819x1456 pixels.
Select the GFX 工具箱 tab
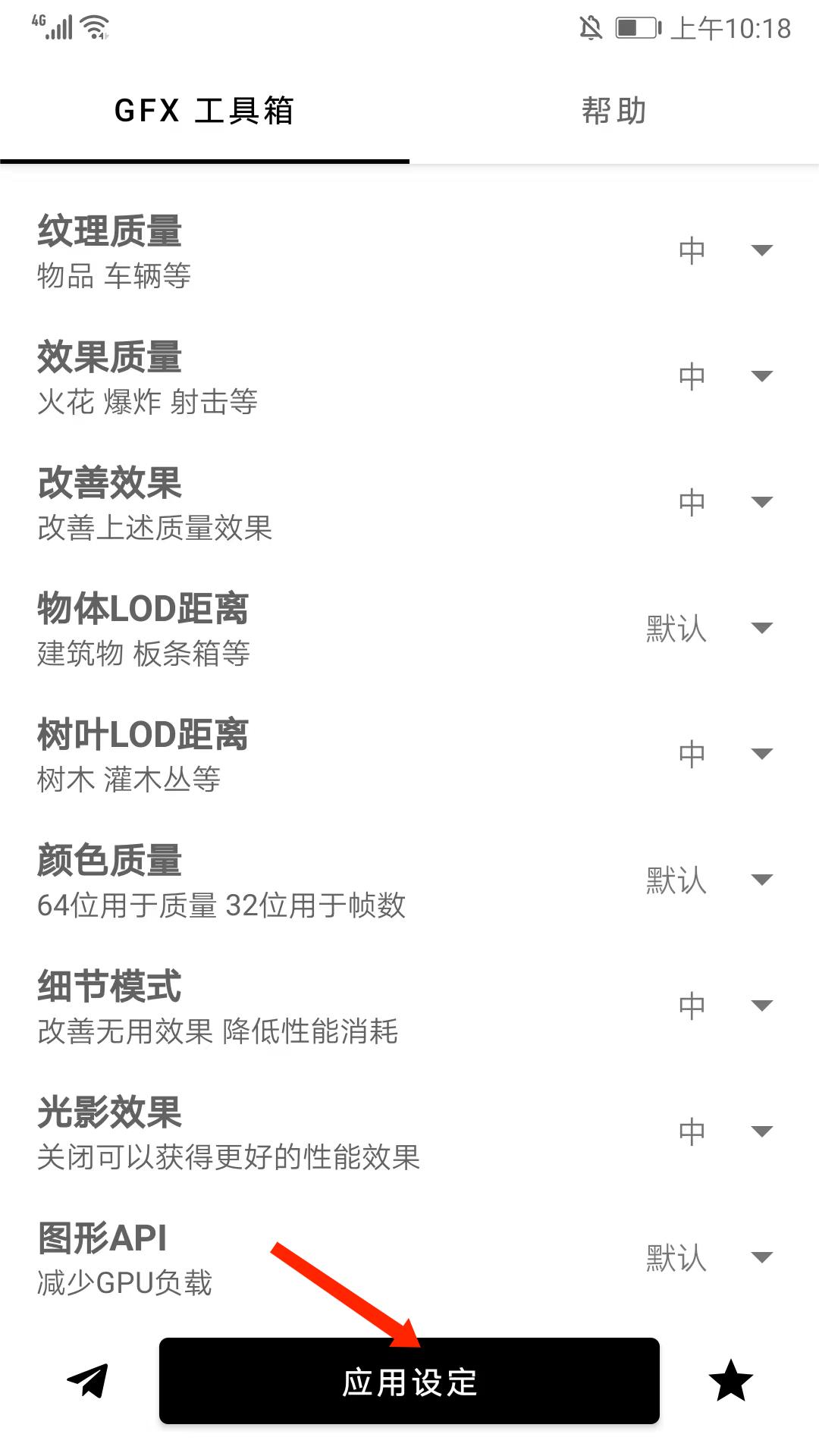pos(205,110)
